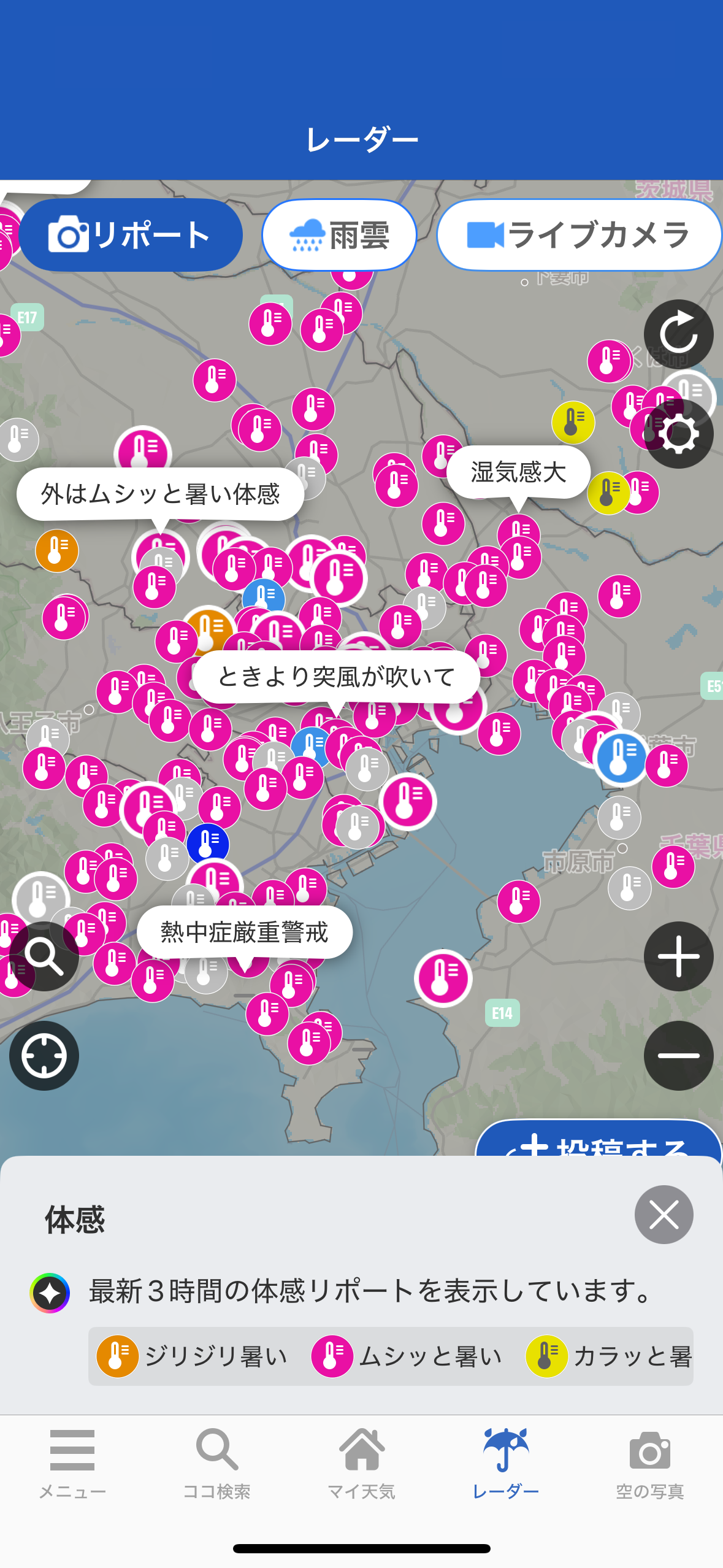Close the 体感 info panel
723x1568 pixels.
pyautogui.click(x=664, y=1215)
